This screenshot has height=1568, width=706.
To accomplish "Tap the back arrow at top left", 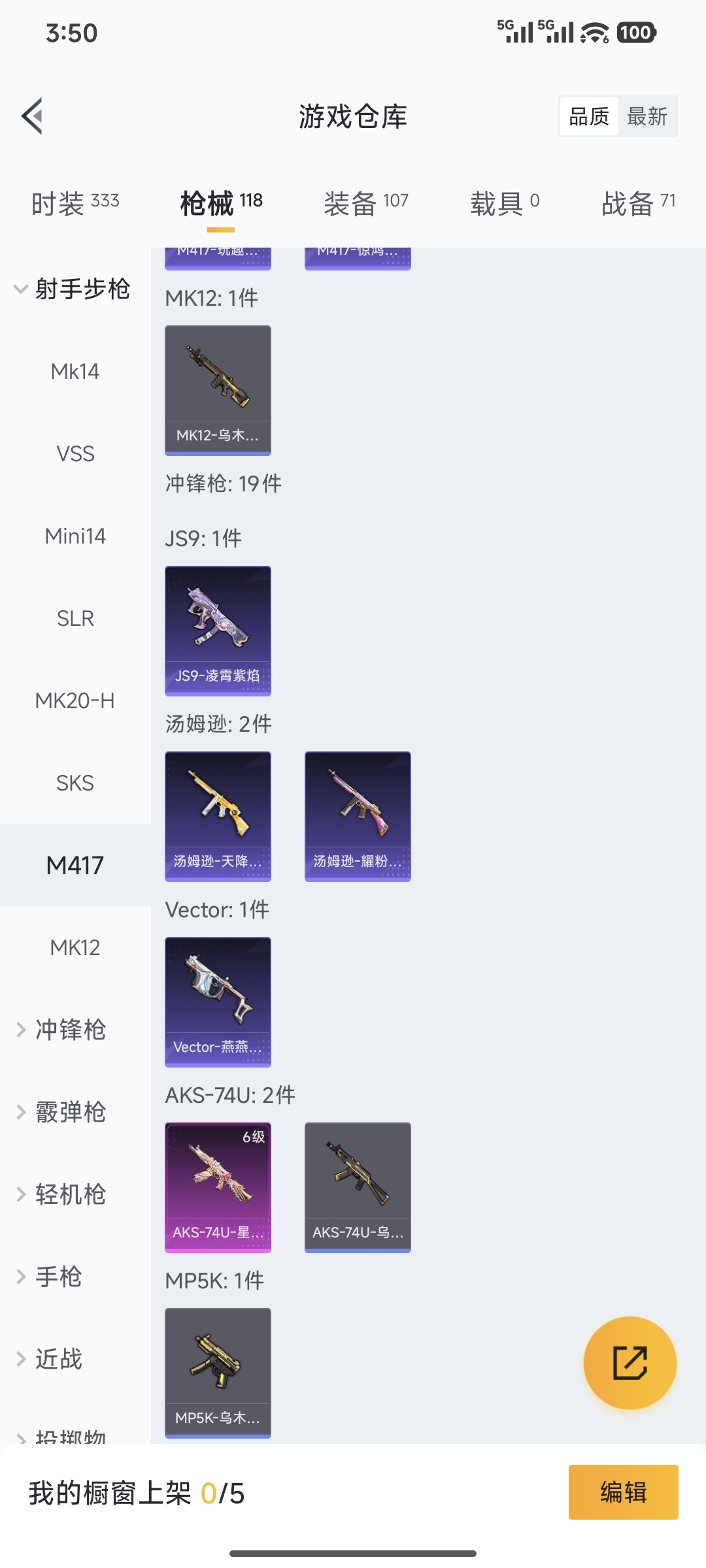I will (32, 116).
